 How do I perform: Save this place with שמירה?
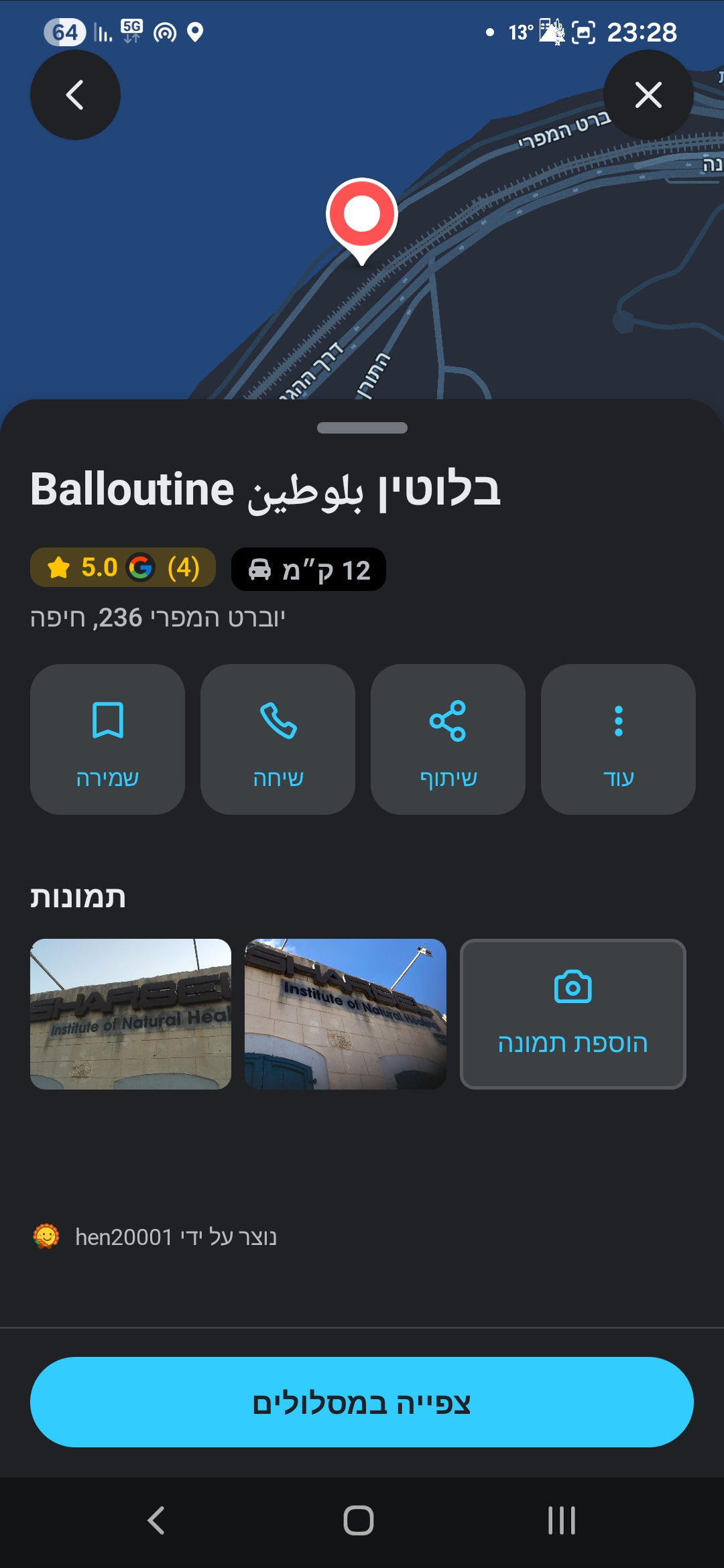107,739
